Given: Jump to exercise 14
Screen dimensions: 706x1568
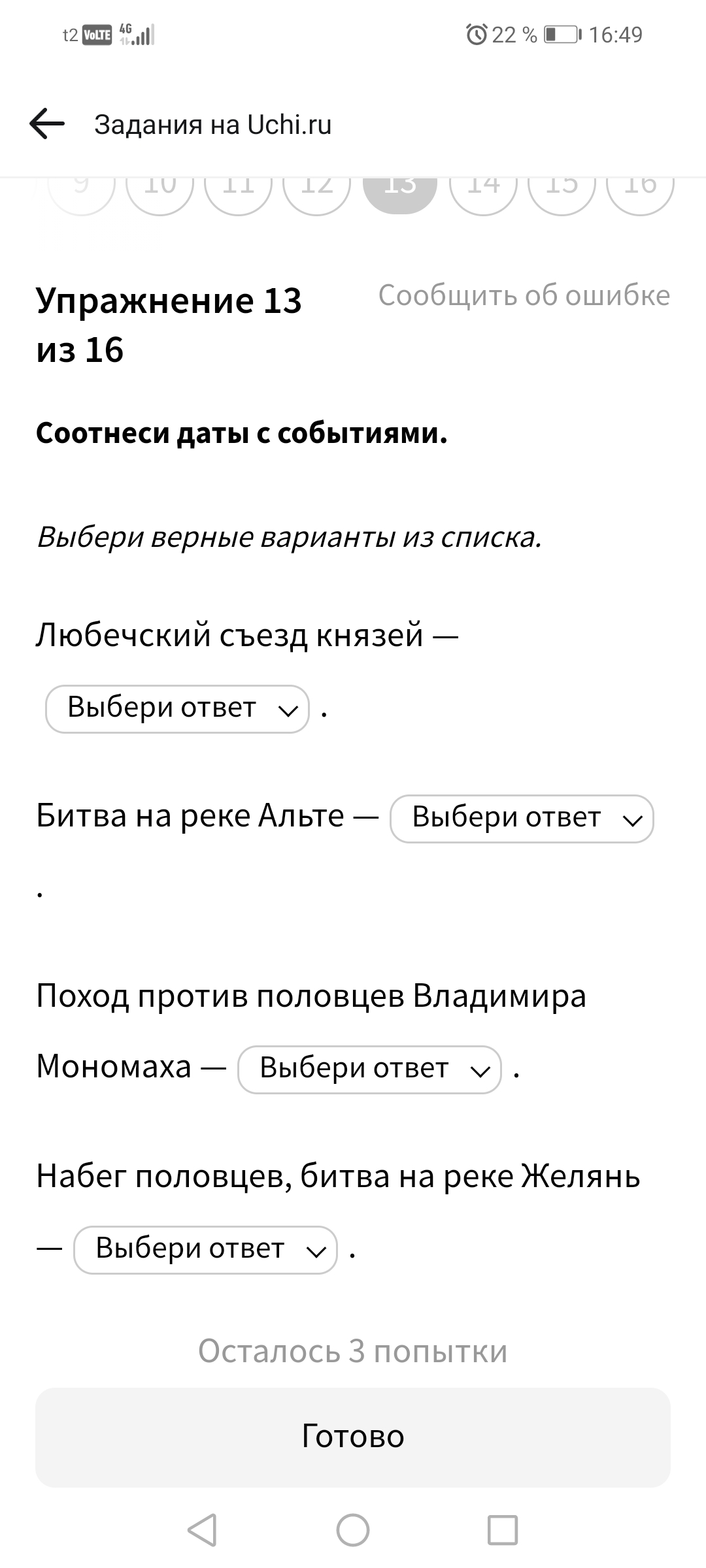Looking at the screenshot, I should (x=483, y=190).
